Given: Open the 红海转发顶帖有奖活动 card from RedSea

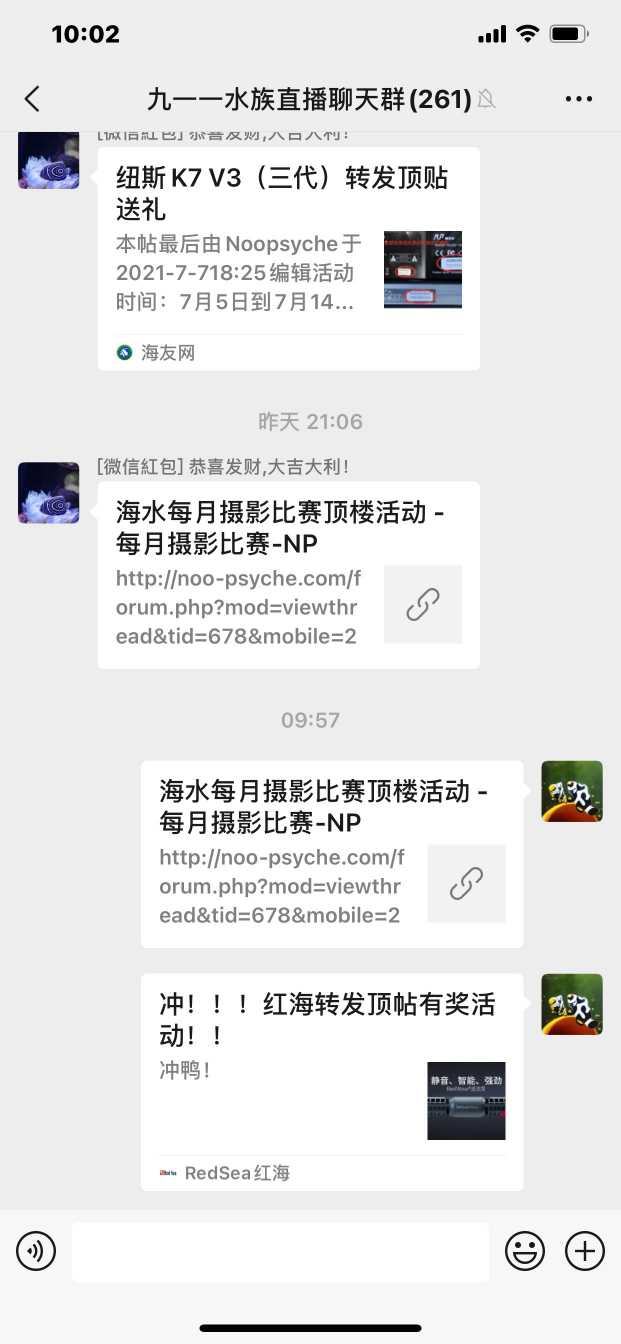Looking at the screenshot, I should (331, 1081).
